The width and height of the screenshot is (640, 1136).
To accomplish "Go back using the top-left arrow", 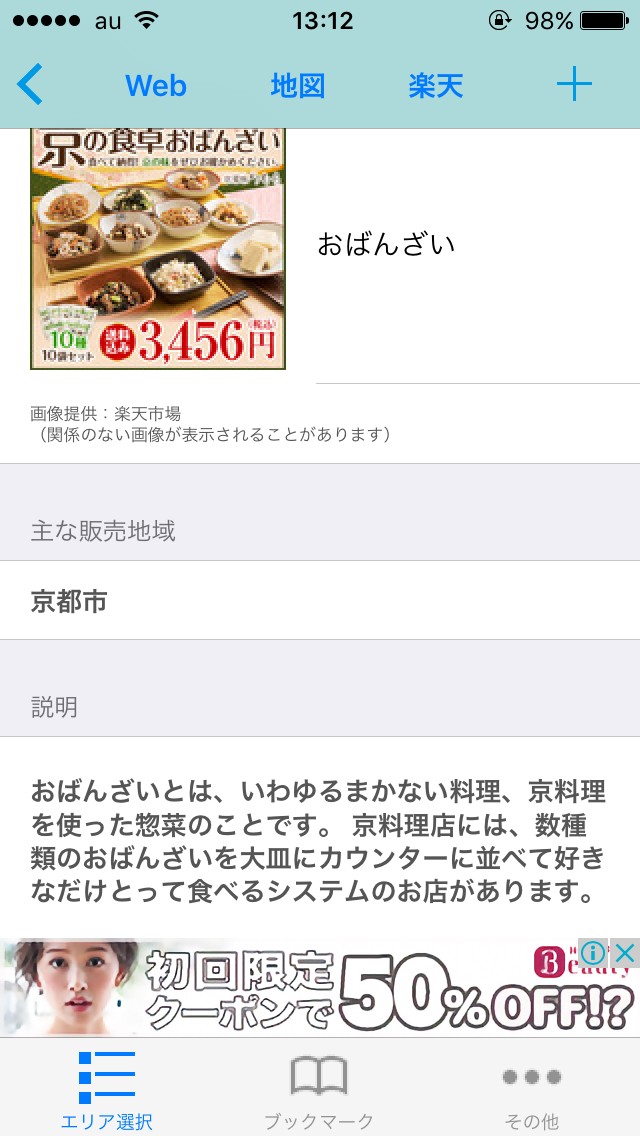I will click(31, 85).
